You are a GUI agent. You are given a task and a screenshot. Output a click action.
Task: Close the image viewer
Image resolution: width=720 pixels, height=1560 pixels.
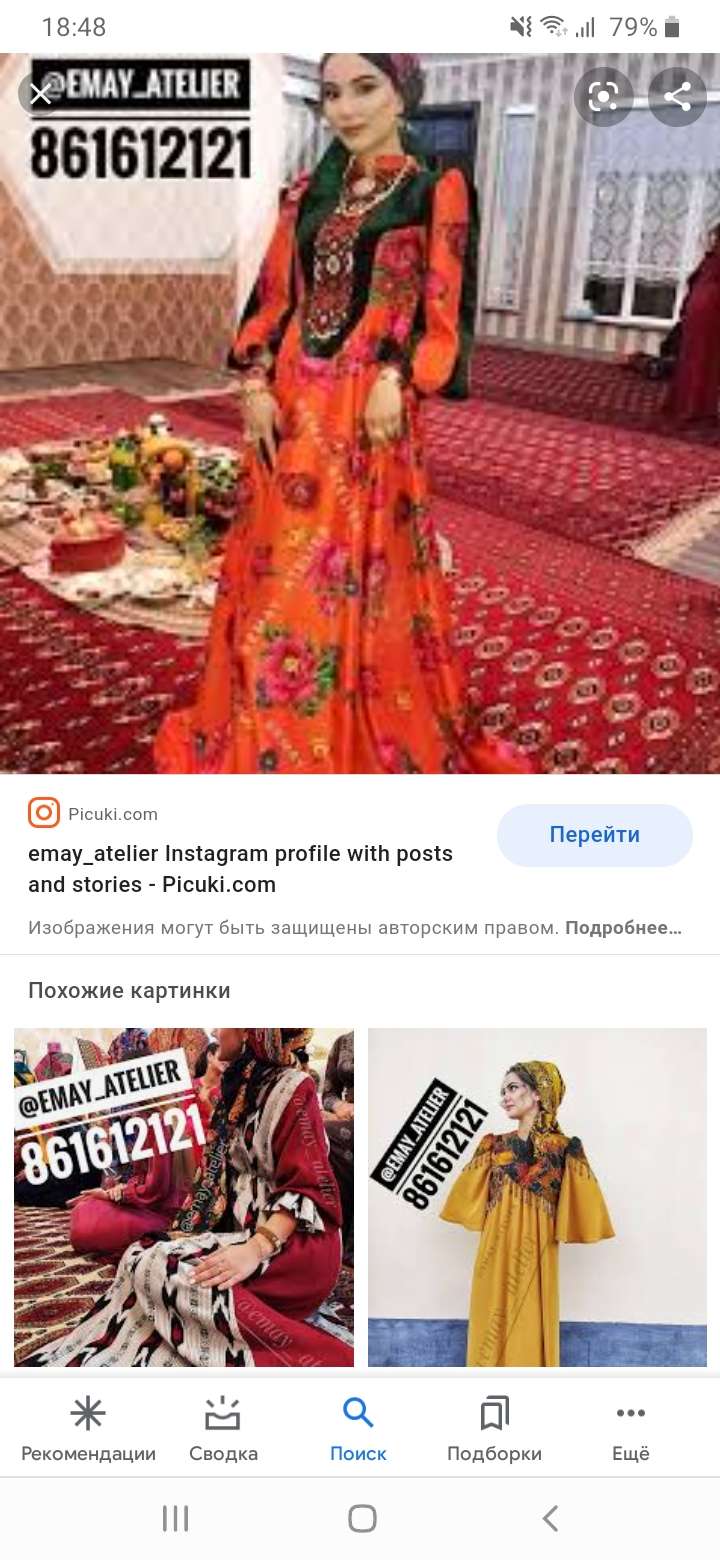point(40,95)
